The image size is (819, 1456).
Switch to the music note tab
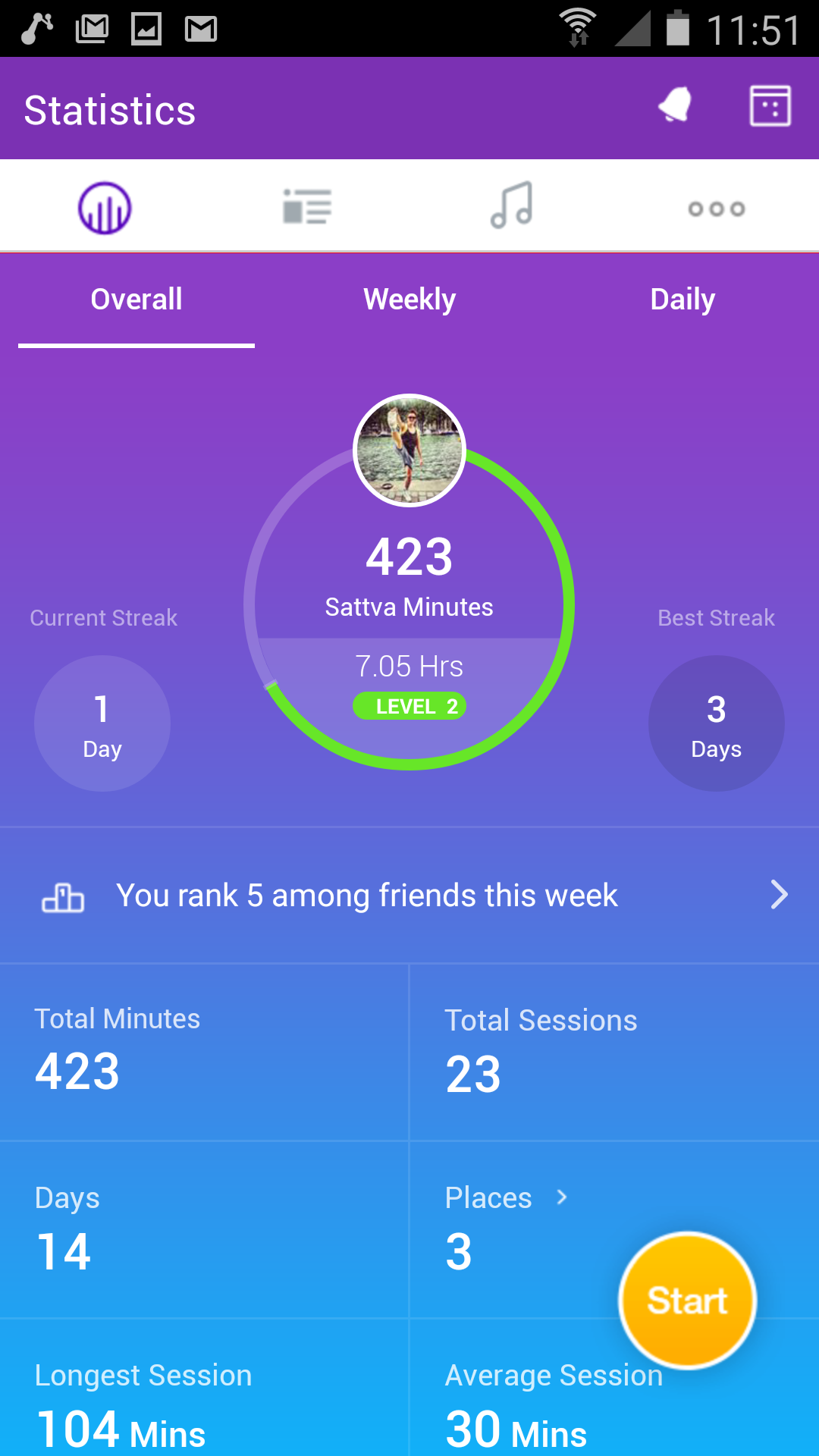[x=512, y=205]
